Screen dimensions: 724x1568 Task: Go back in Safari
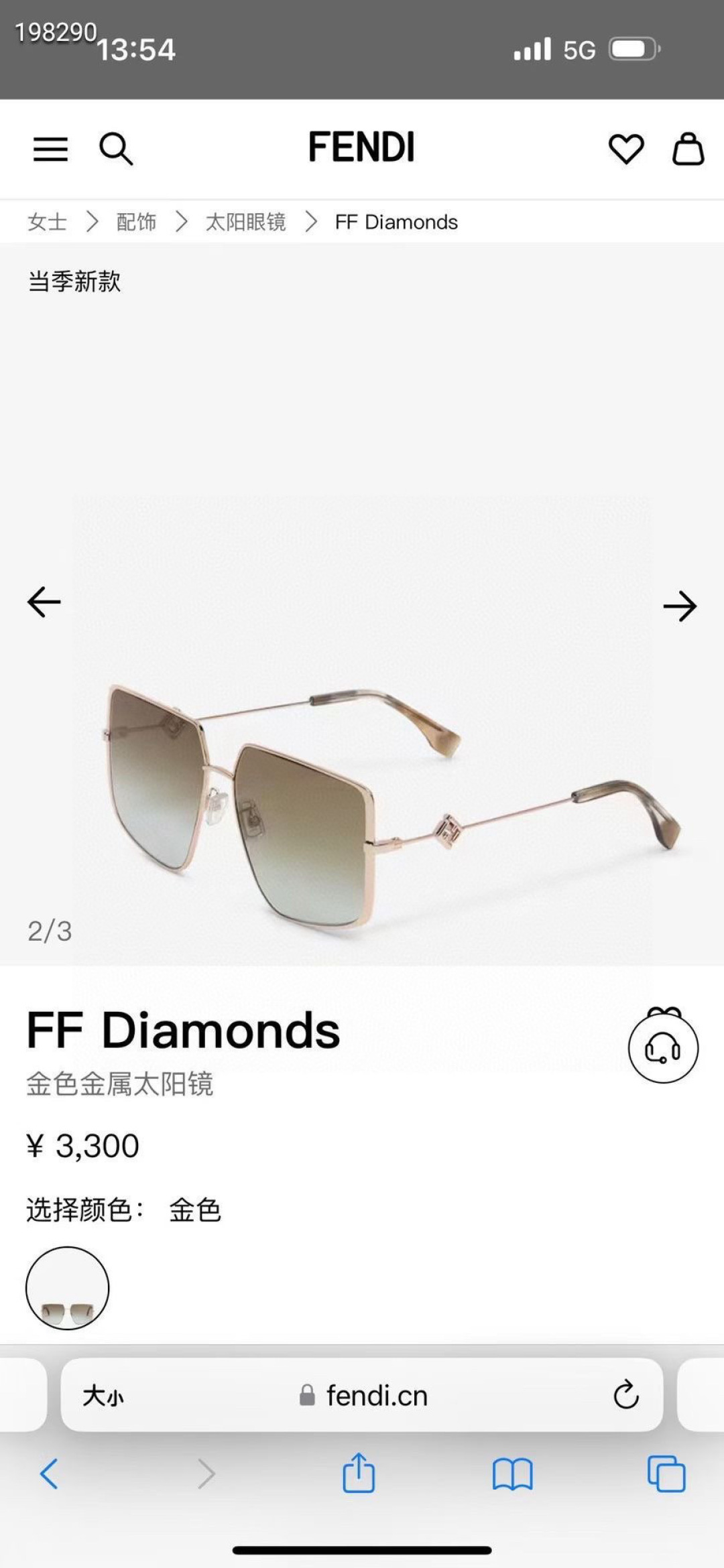(49, 1474)
